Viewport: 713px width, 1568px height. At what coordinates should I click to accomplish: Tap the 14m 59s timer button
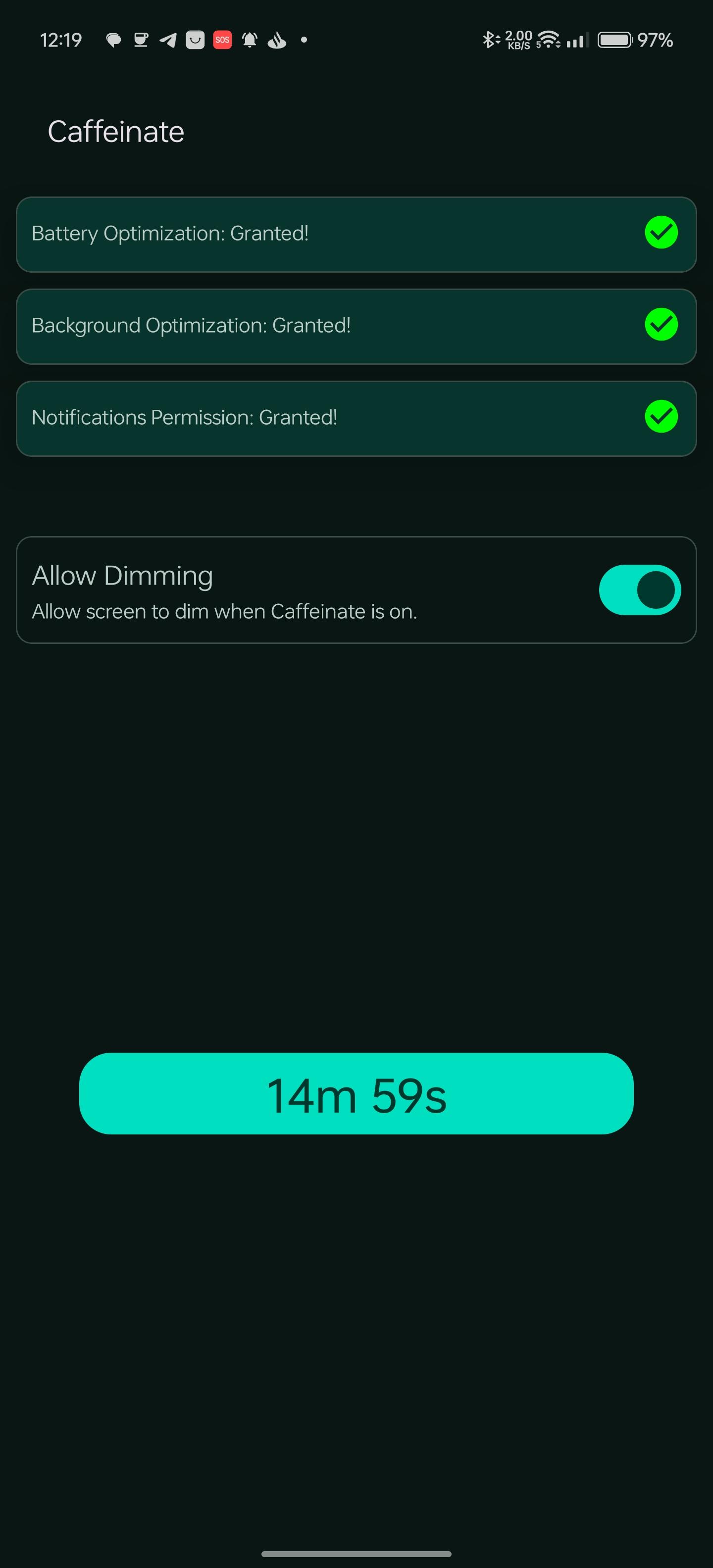click(356, 1093)
